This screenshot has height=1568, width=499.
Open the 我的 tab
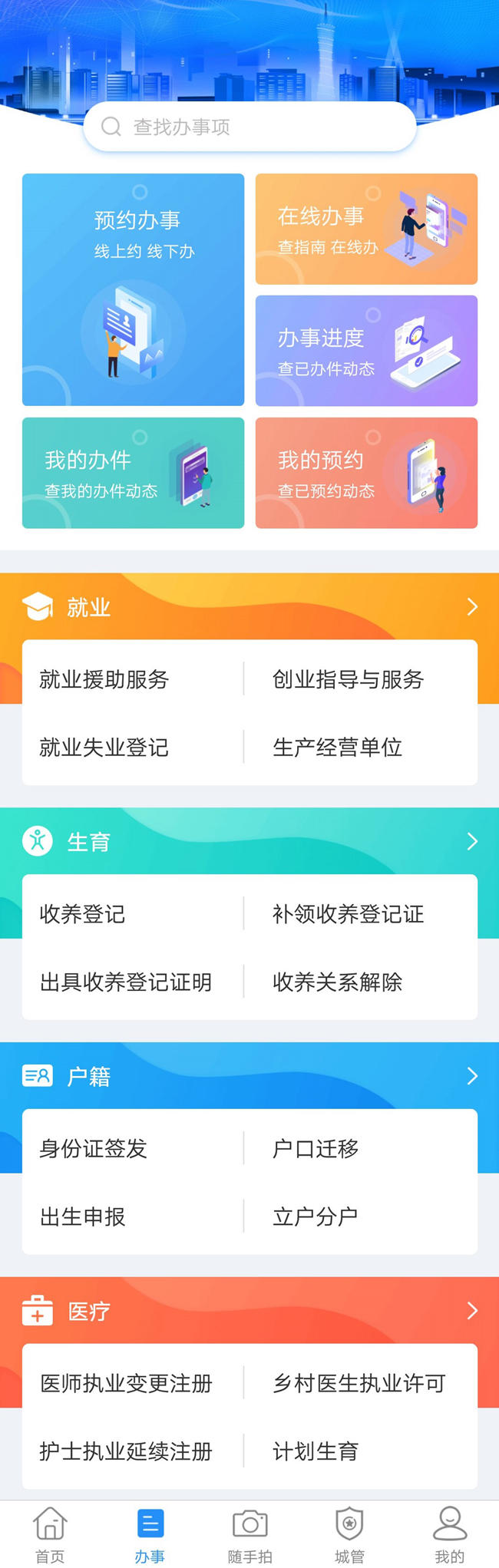pyautogui.click(x=449, y=1535)
